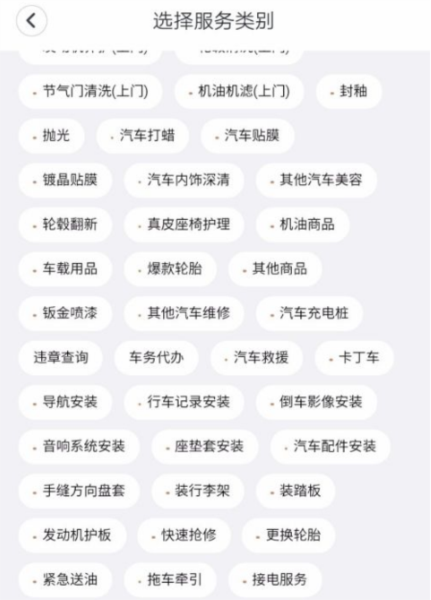Select 钣金喷漆 service

(65, 313)
